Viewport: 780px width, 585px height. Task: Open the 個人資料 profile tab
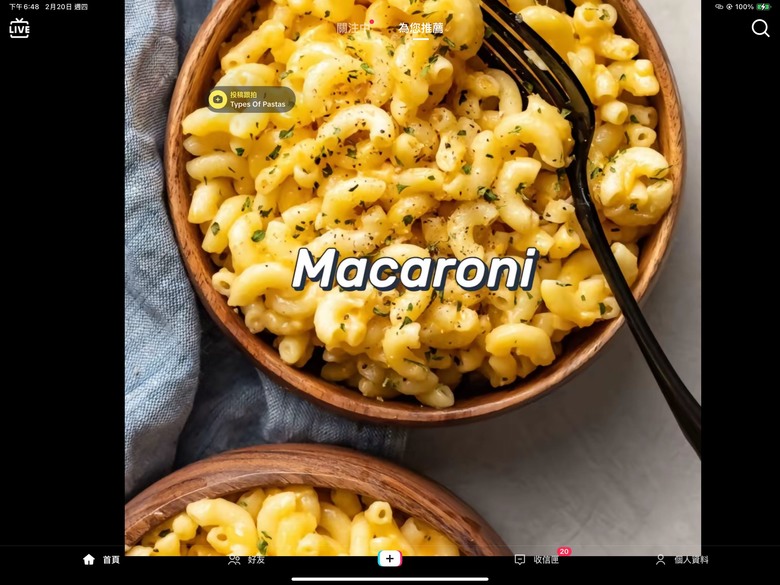point(682,559)
